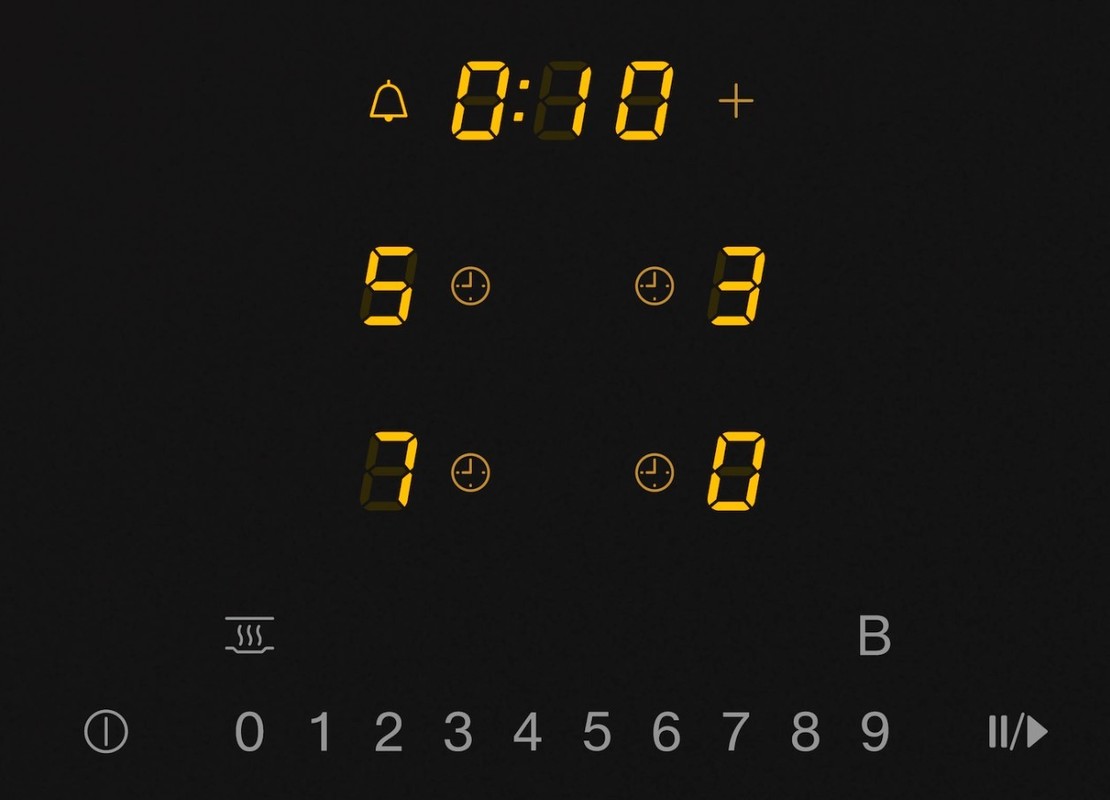
Task: Turn on the keep-warm function
Action: (x=250, y=635)
